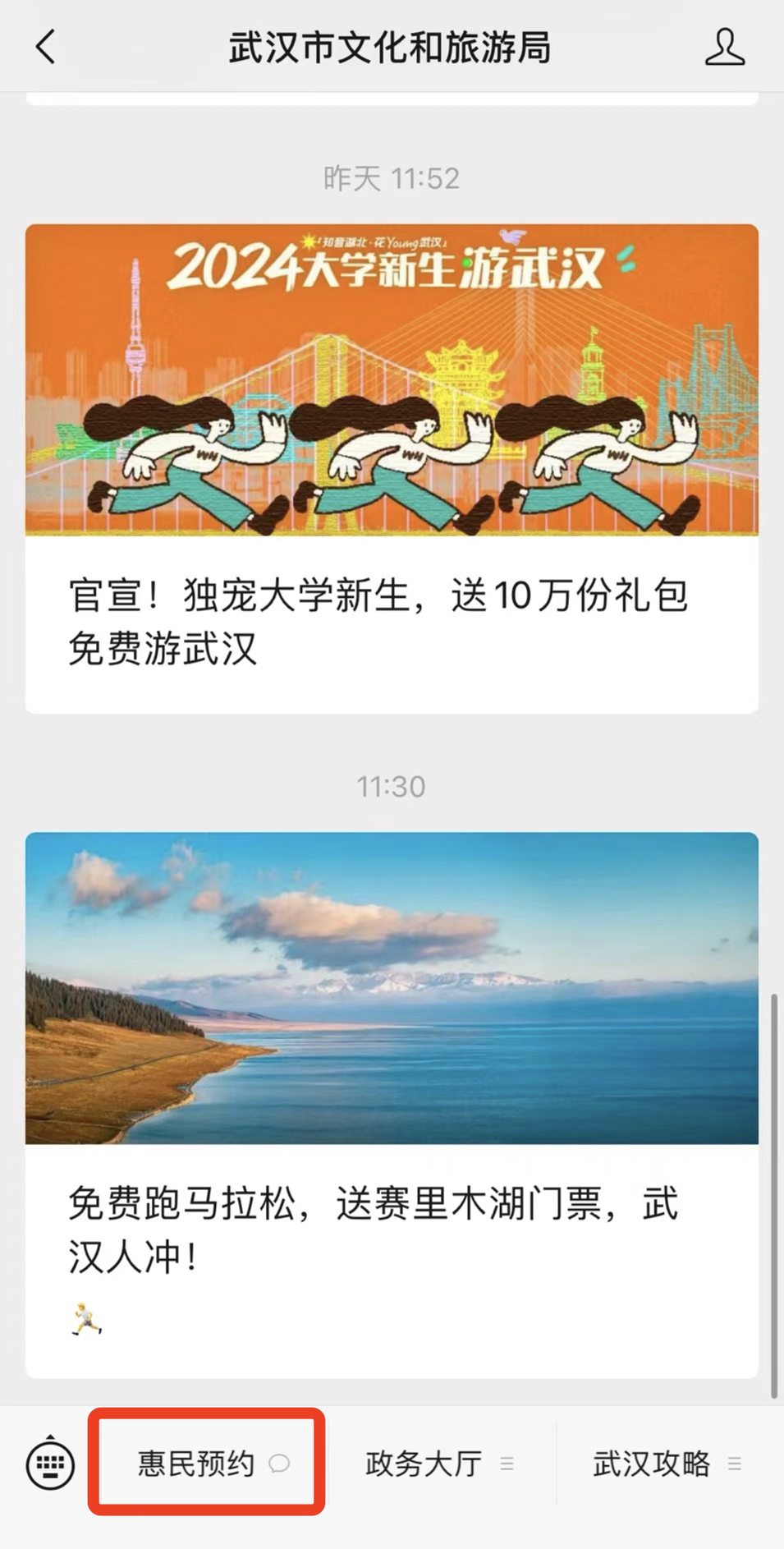Open the account profile via person icon
The height and width of the screenshot is (1549, 784).
coord(725,47)
